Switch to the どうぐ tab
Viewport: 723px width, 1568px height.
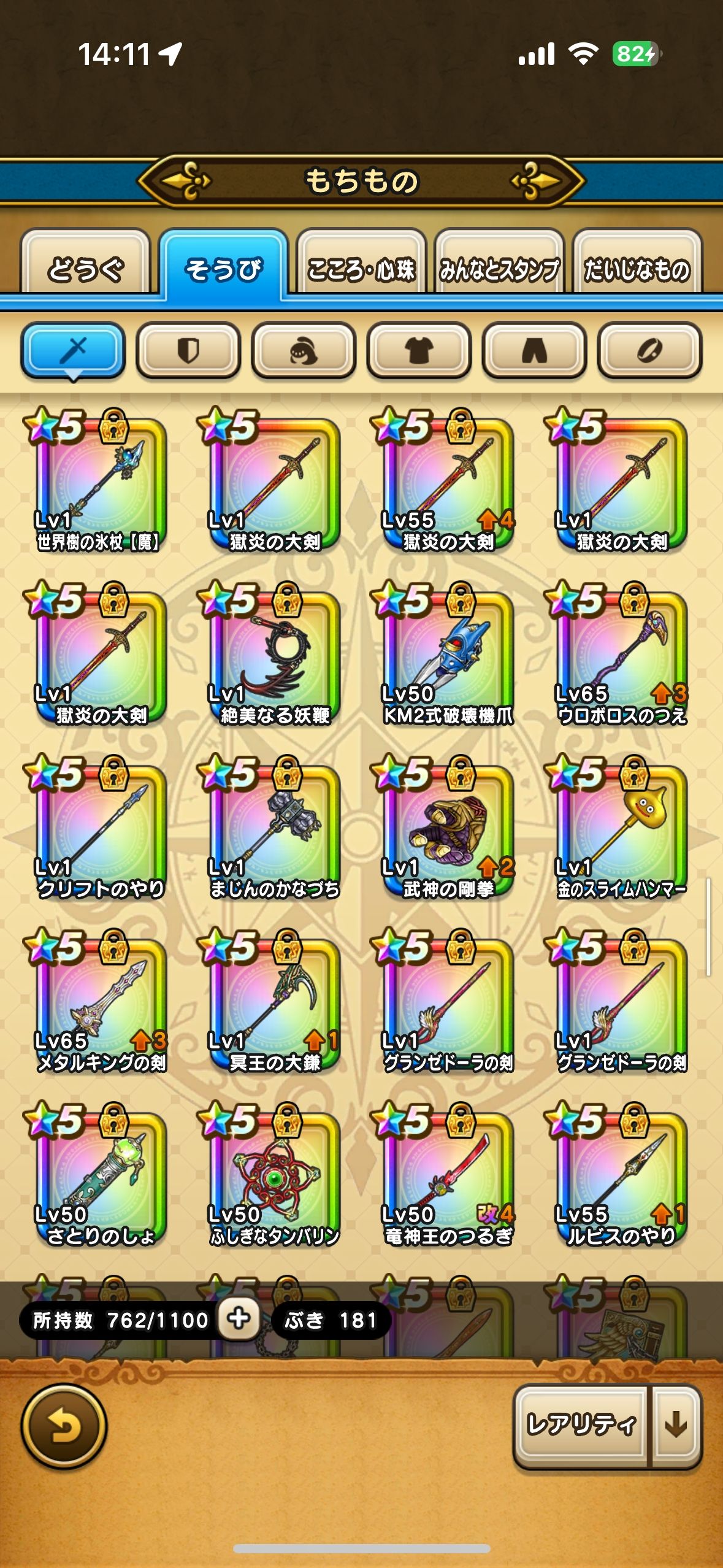[x=85, y=267]
